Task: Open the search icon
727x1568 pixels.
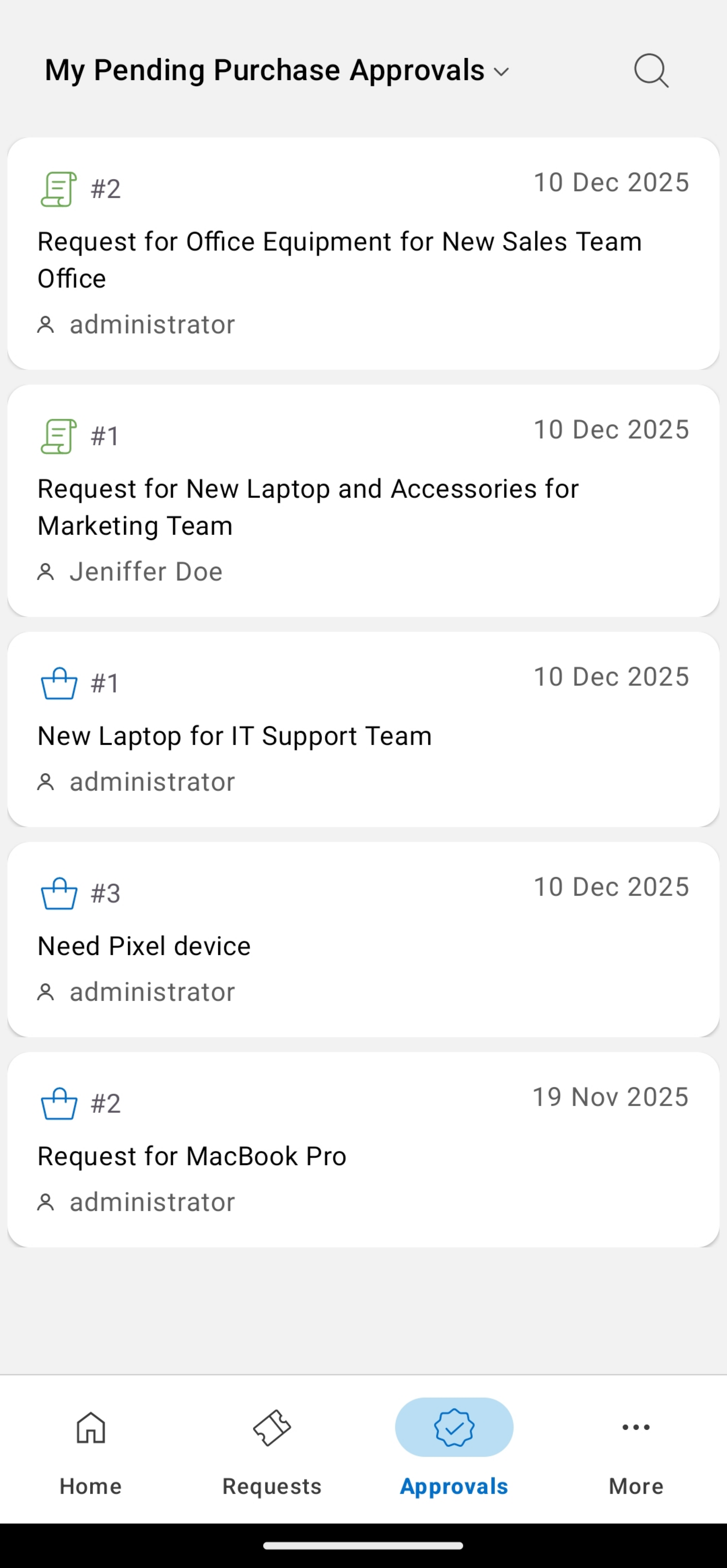Action: coord(651,71)
